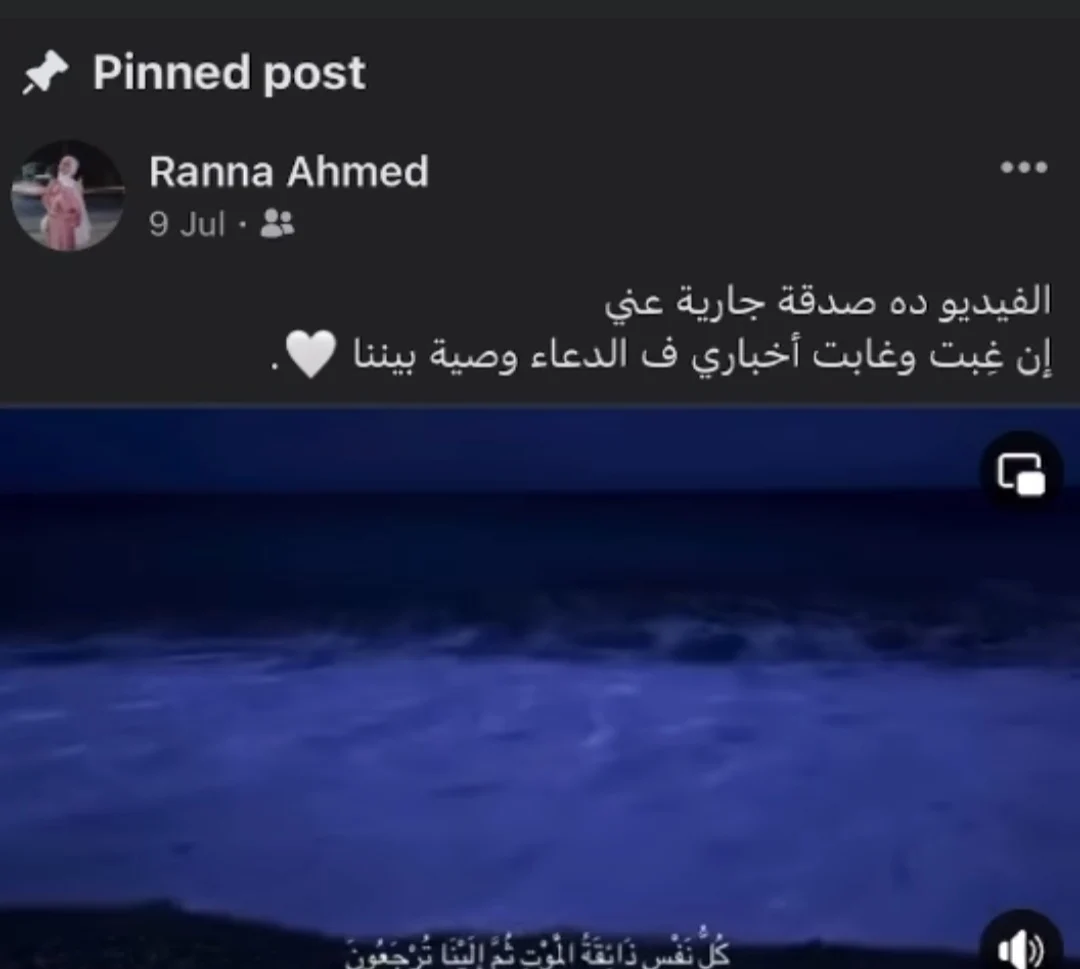Switch video to picture-in-picture mode
The height and width of the screenshot is (969, 1080).
coord(1021,472)
